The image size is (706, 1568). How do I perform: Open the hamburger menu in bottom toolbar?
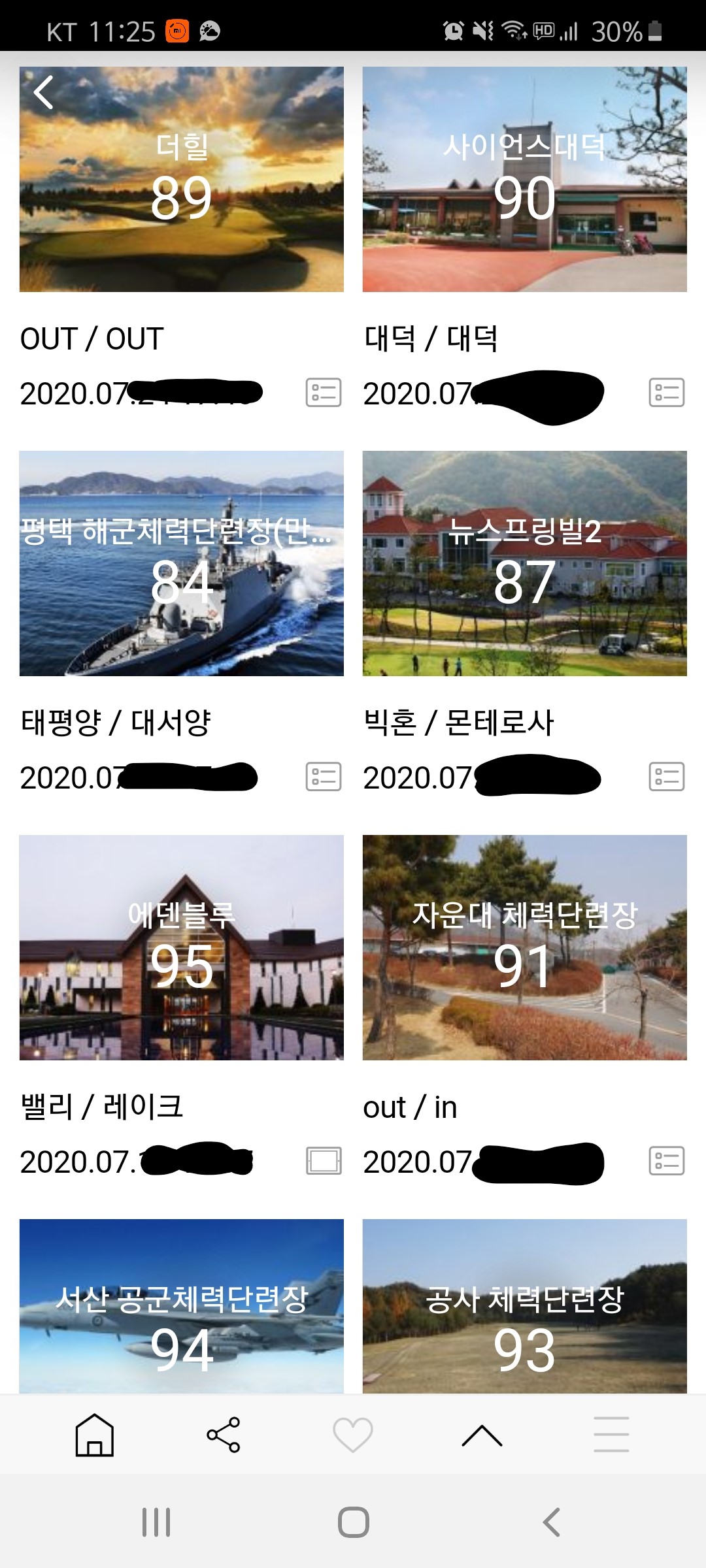click(x=611, y=1435)
